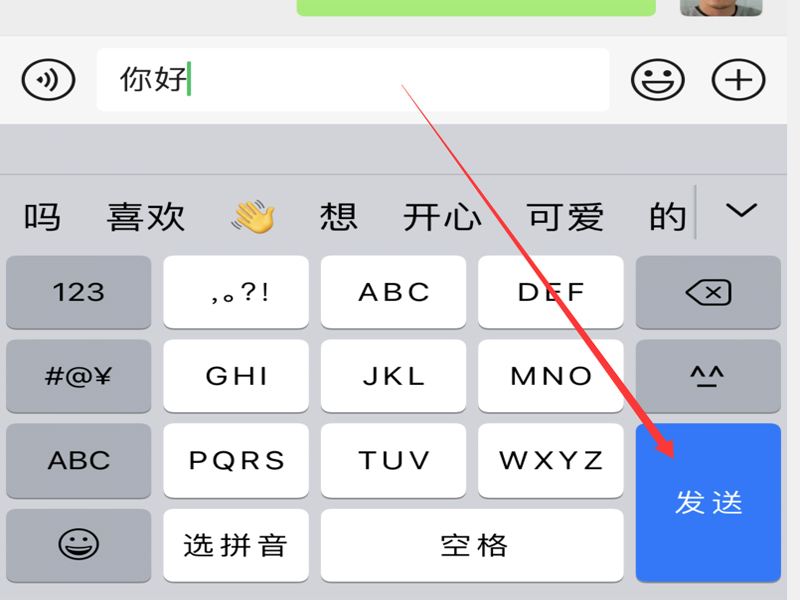Switch to the ABC English keyboard
800x600 pixels.
(x=79, y=460)
